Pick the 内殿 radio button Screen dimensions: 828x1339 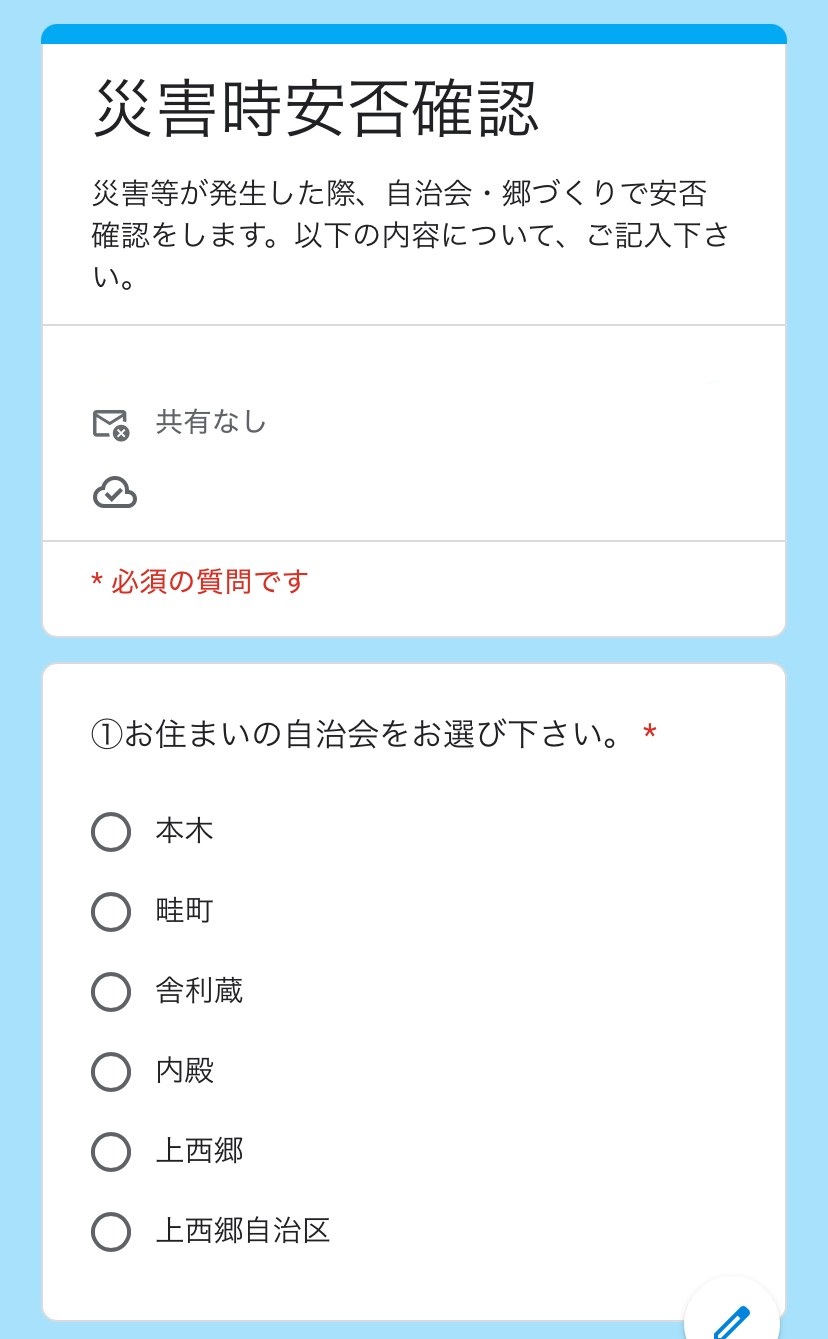tap(111, 1072)
